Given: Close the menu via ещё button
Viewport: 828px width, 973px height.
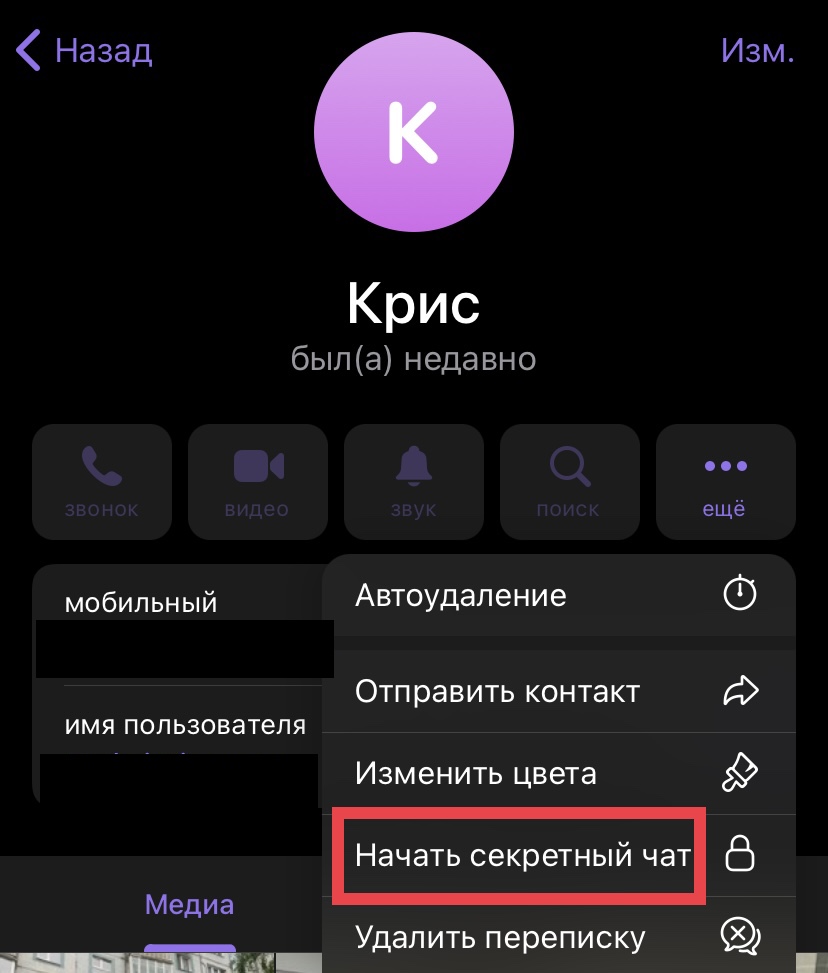Looking at the screenshot, I should 725,482.
